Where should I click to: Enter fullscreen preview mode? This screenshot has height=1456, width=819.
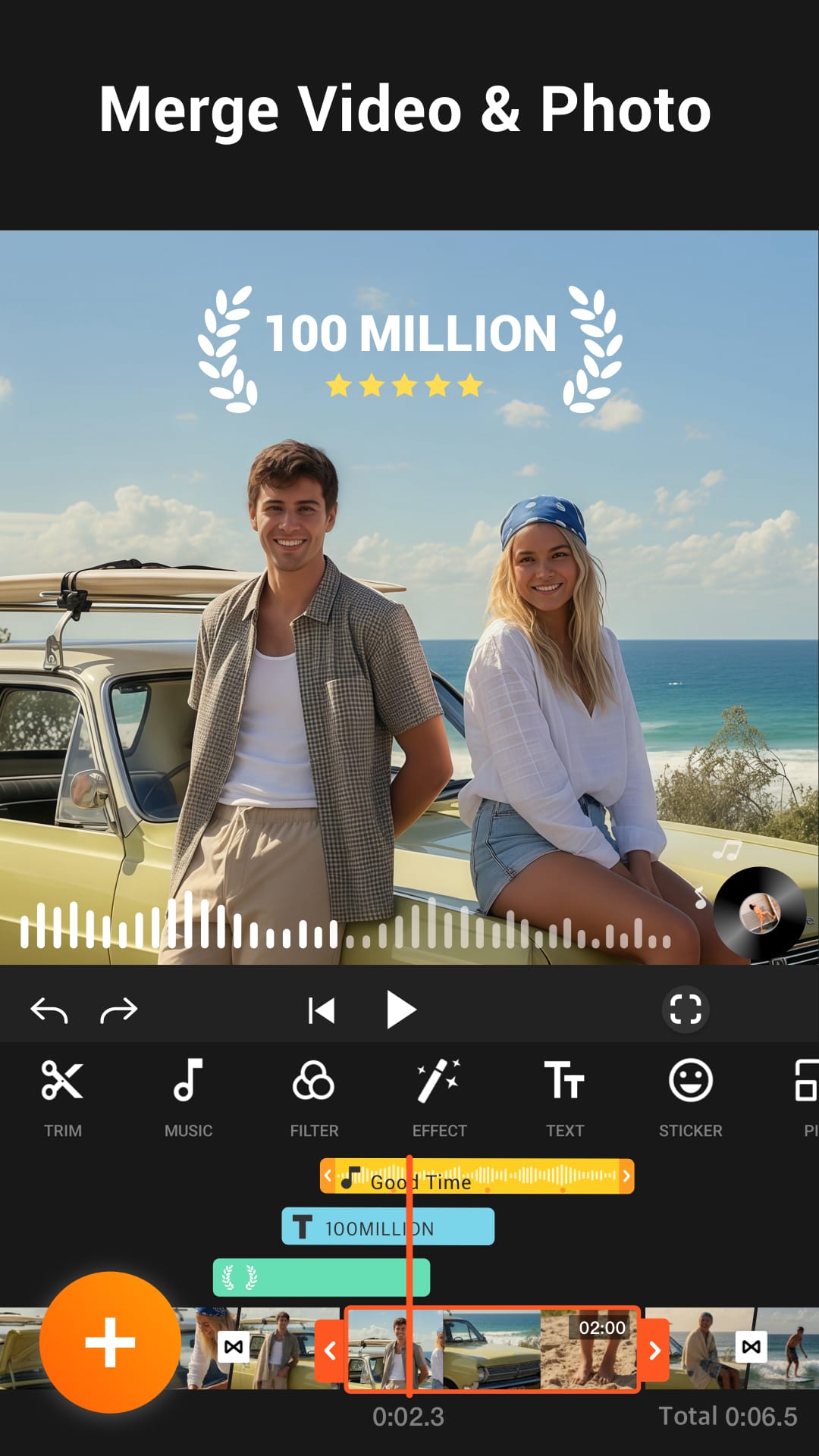685,1008
